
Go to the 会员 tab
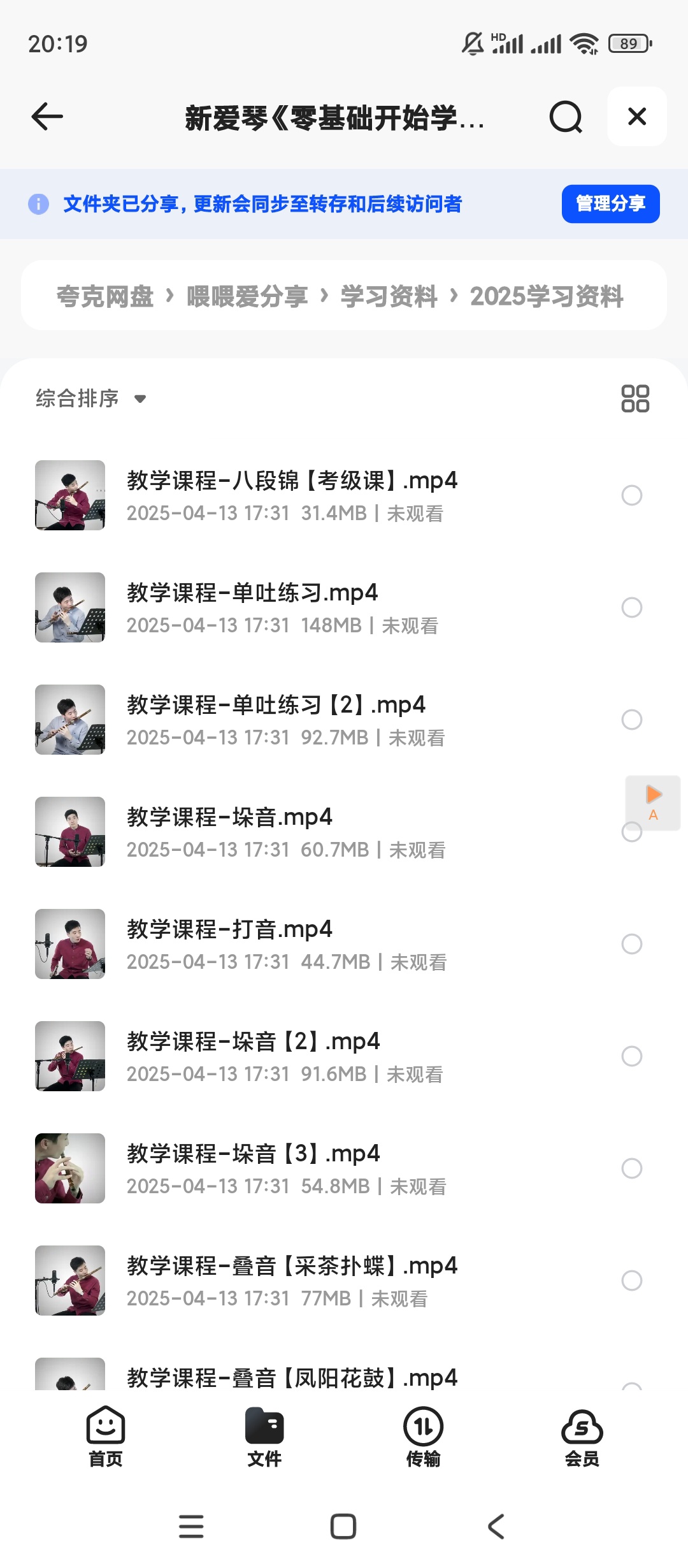click(582, 1437)
